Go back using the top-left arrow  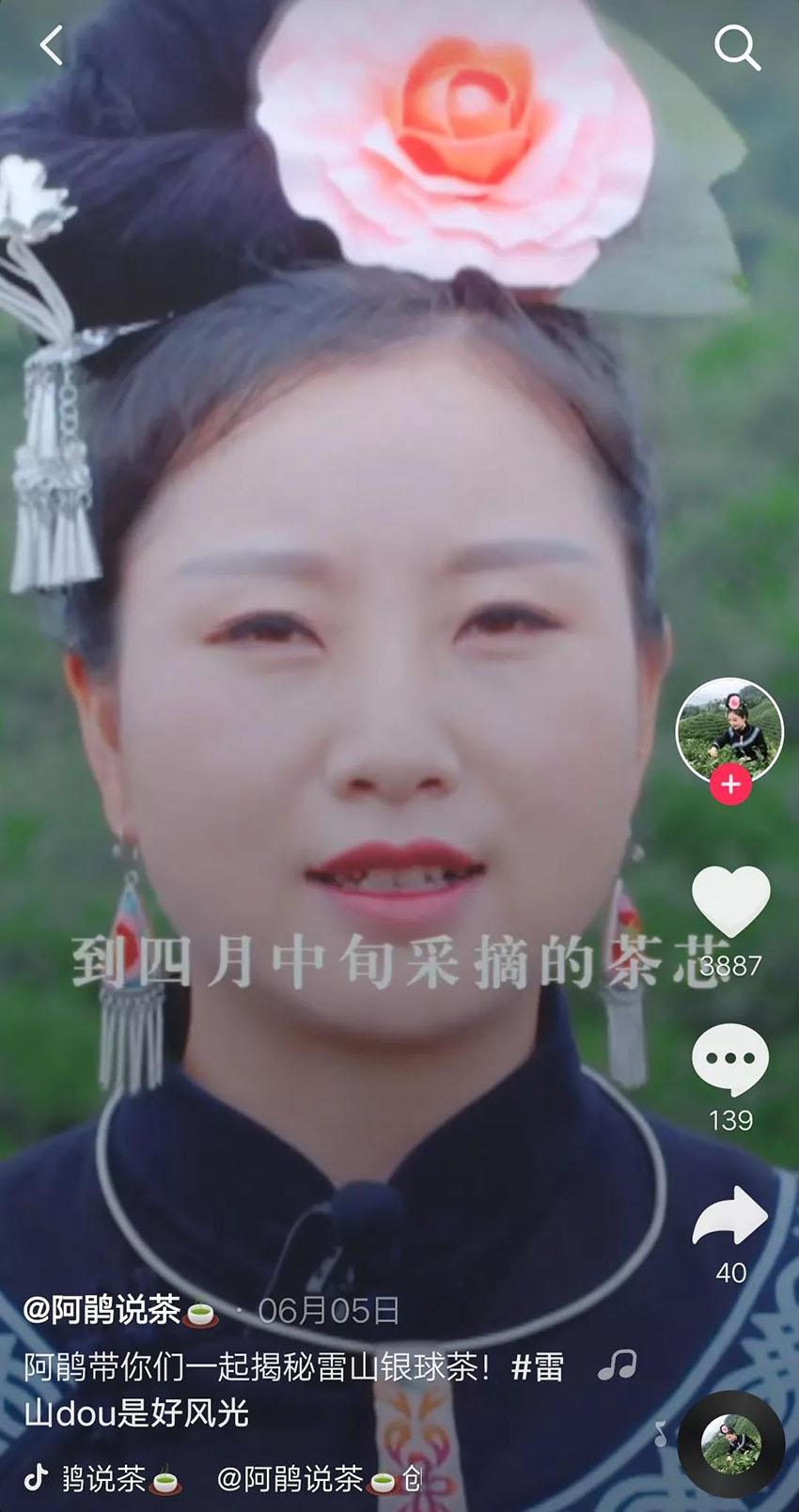click(x=52, y=44)
